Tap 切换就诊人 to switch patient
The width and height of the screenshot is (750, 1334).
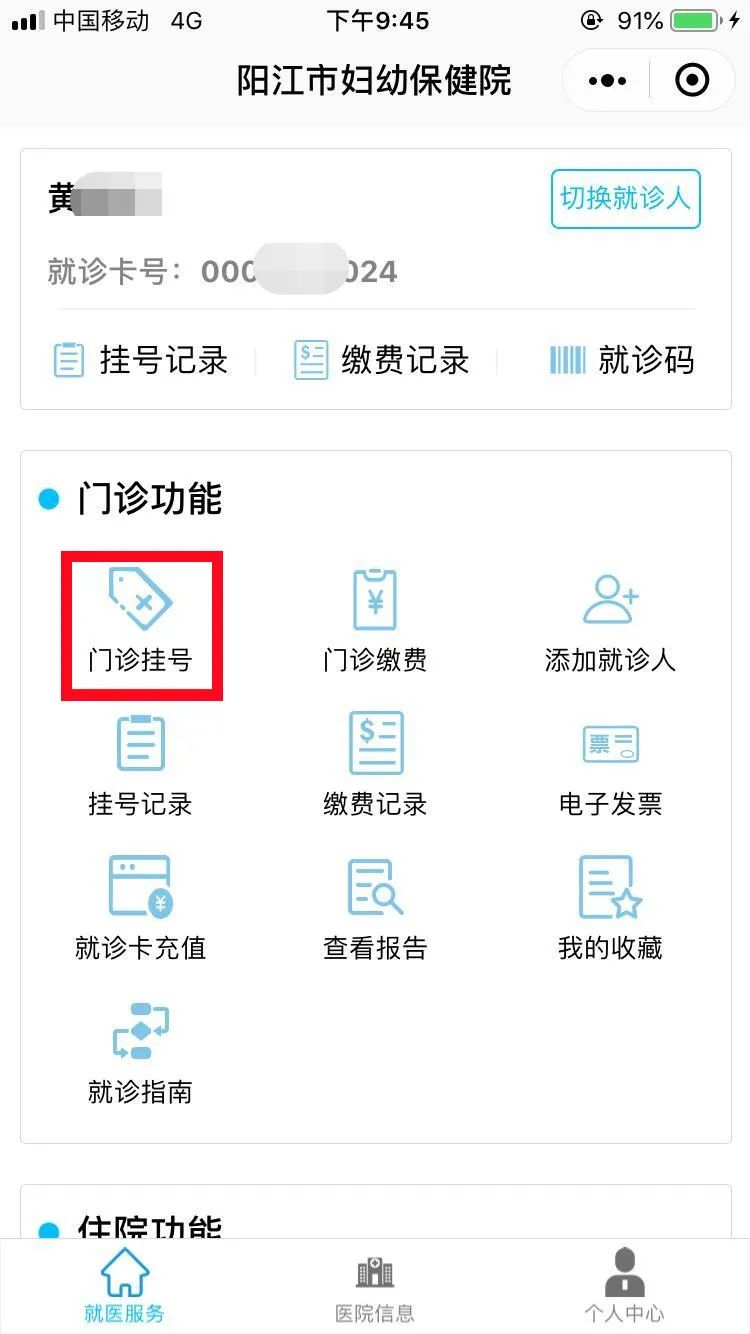(625, 199)
